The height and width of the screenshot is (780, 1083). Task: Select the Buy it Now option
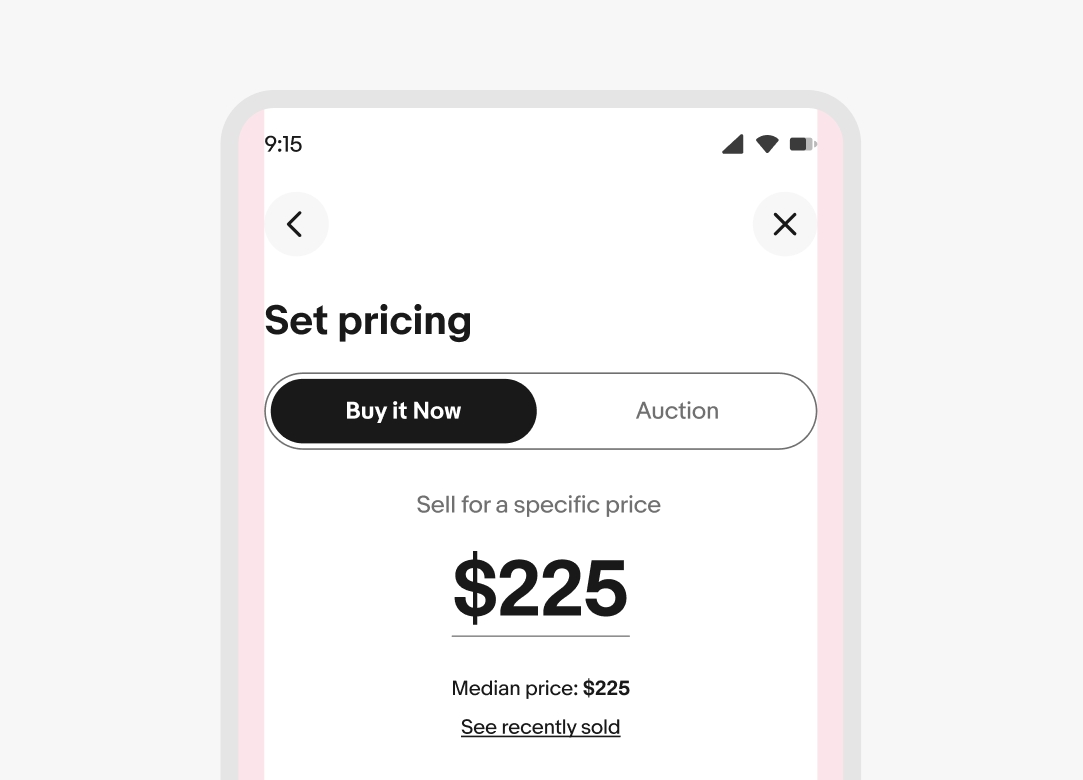(403, 411)
